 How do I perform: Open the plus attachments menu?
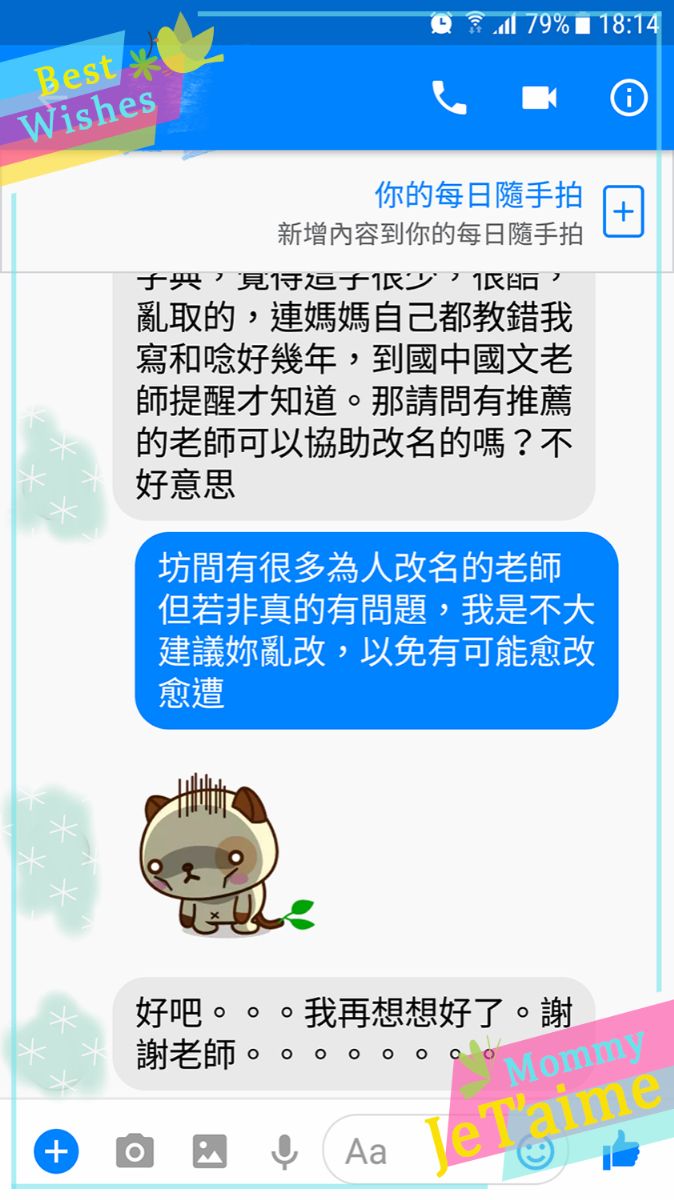[x=56, y=1152]
